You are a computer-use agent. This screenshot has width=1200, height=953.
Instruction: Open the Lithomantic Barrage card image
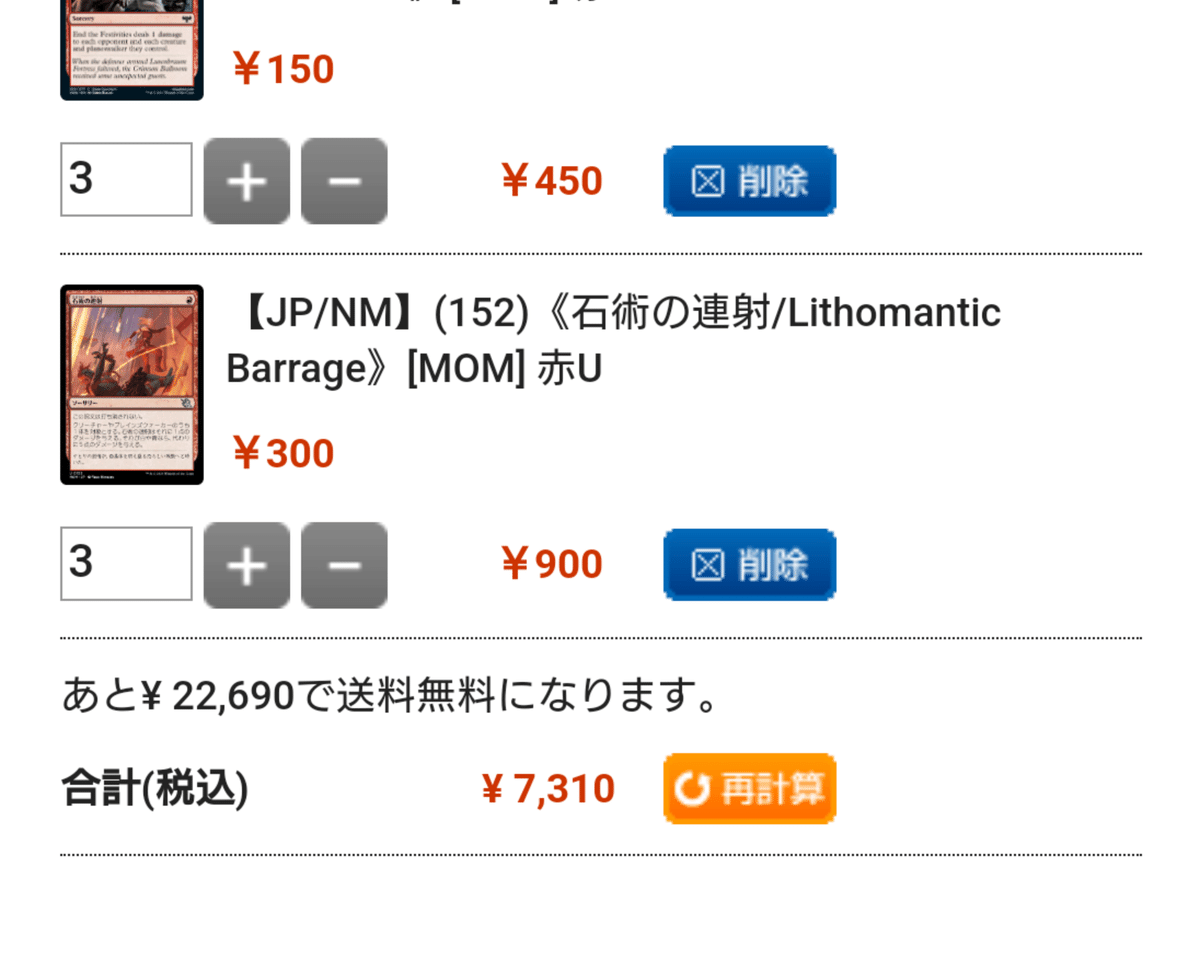[132, 385]
